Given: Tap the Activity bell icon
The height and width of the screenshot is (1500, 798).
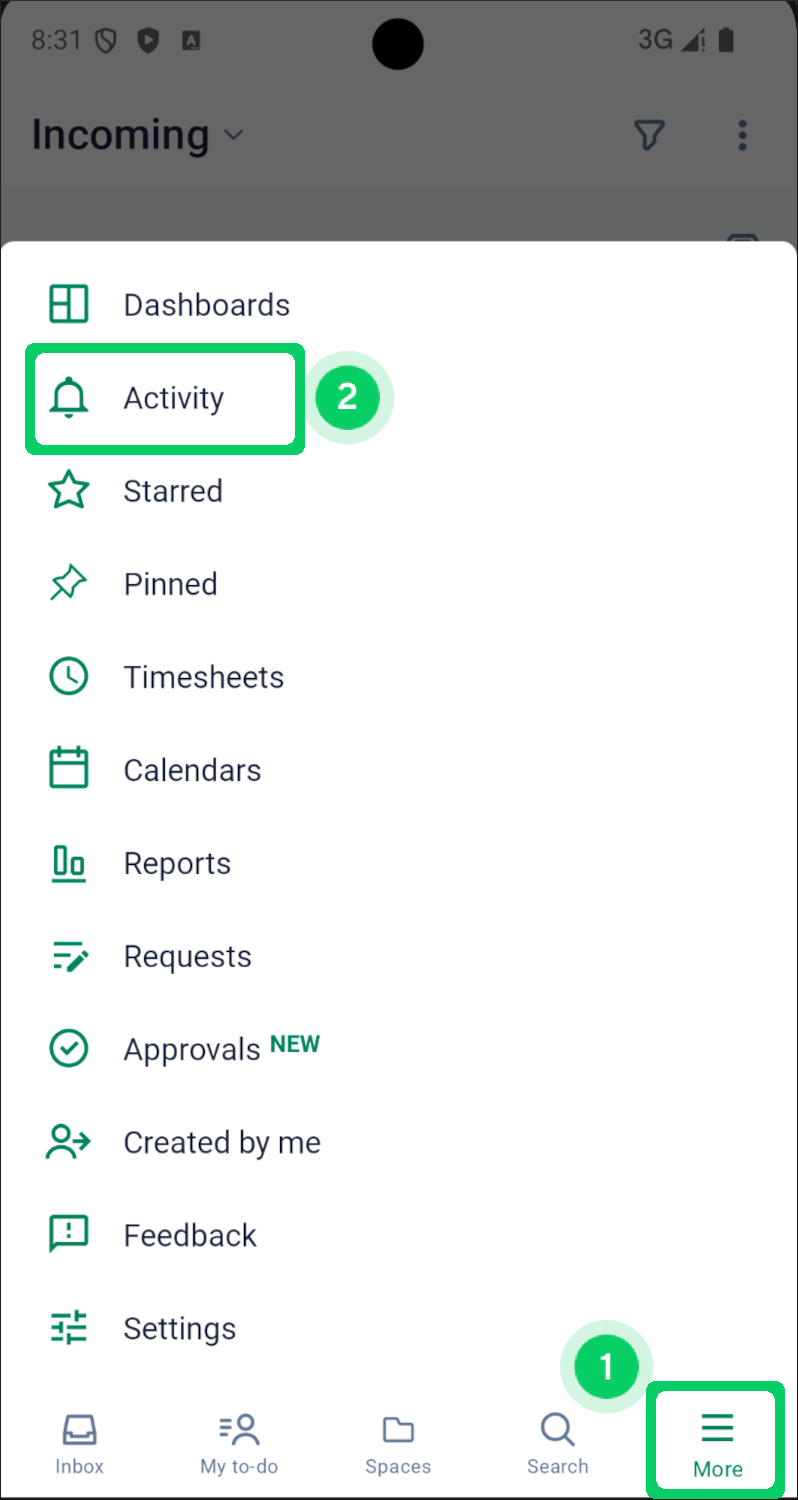Looking at the screenshot, I should pos(68,397).
